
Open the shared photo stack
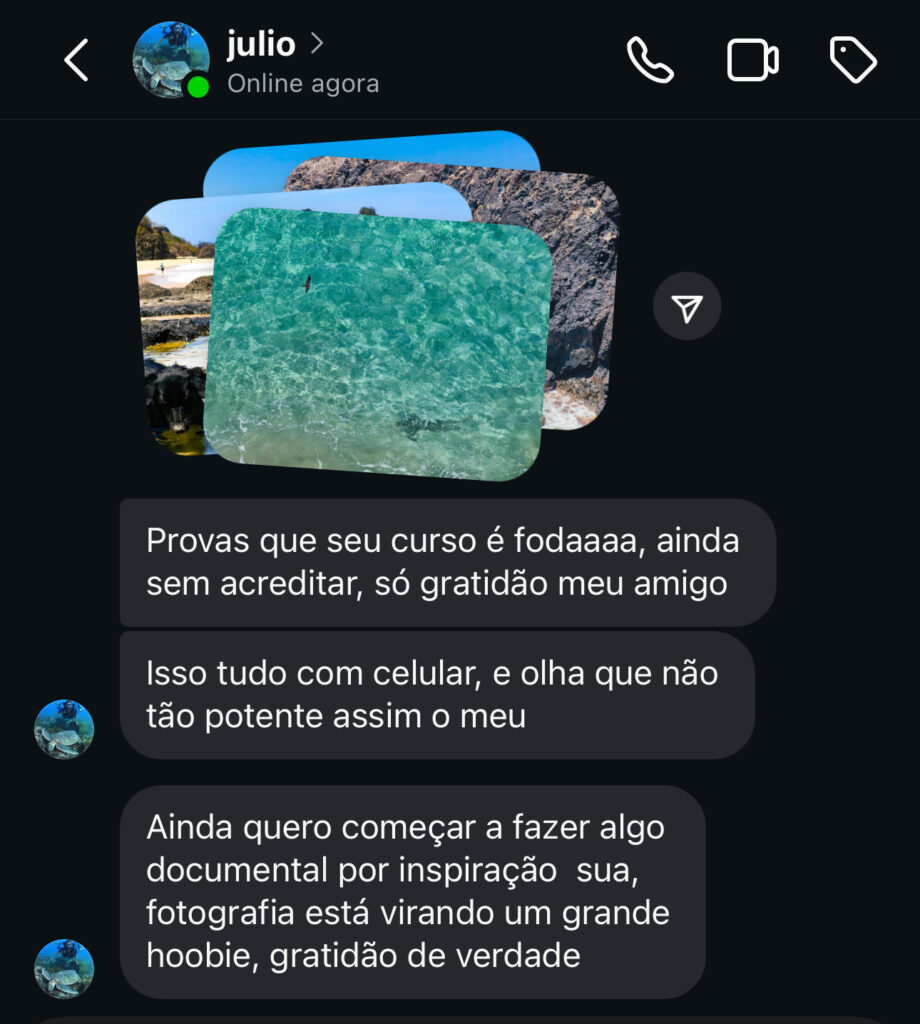[377, 340]
